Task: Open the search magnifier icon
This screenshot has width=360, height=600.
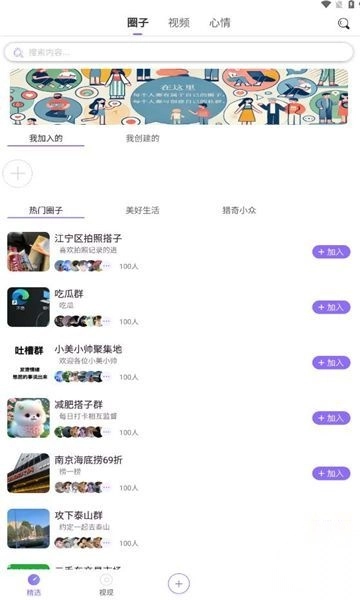Action: (x=343, y=24)
